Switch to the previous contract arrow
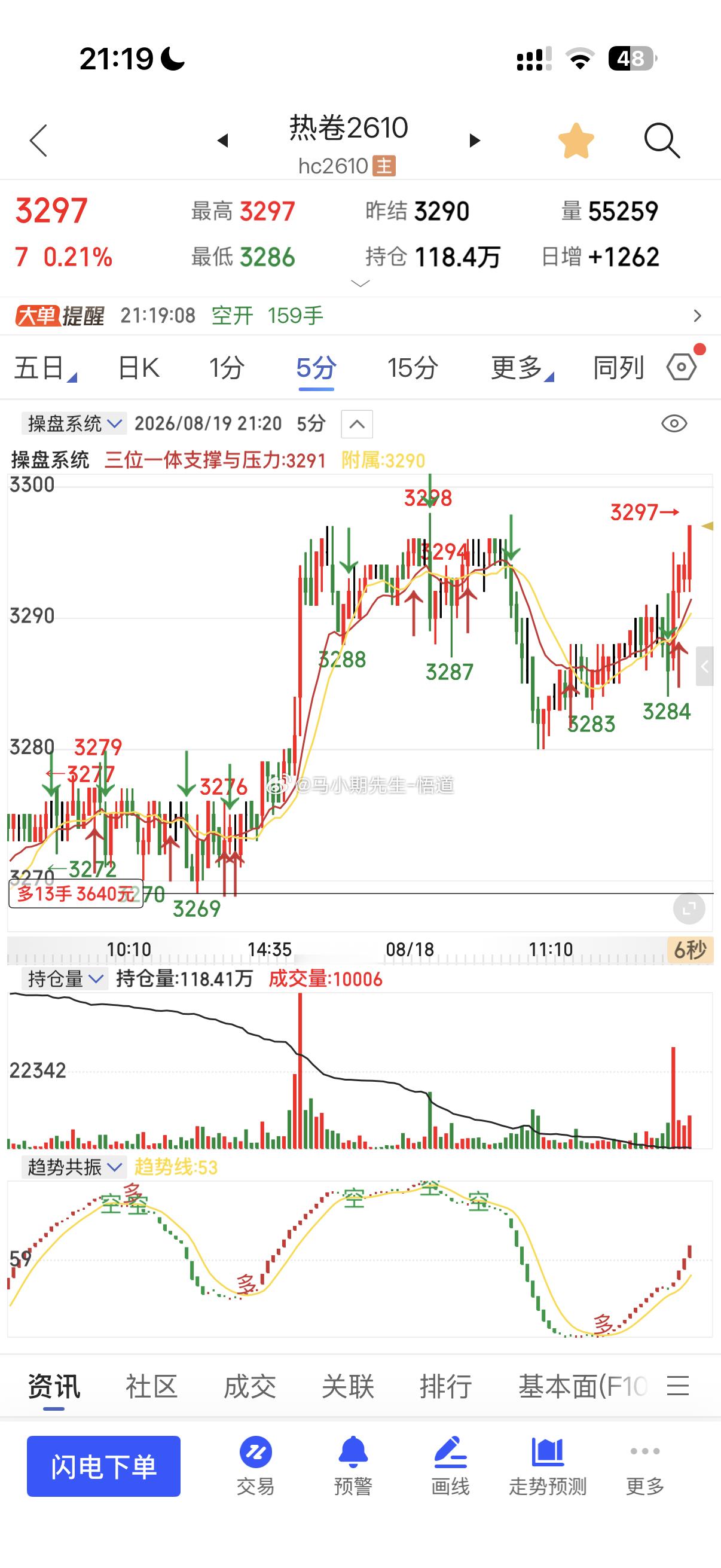Image resolution: width=721 pixels, height=1568 pixels. coord(222,141)
